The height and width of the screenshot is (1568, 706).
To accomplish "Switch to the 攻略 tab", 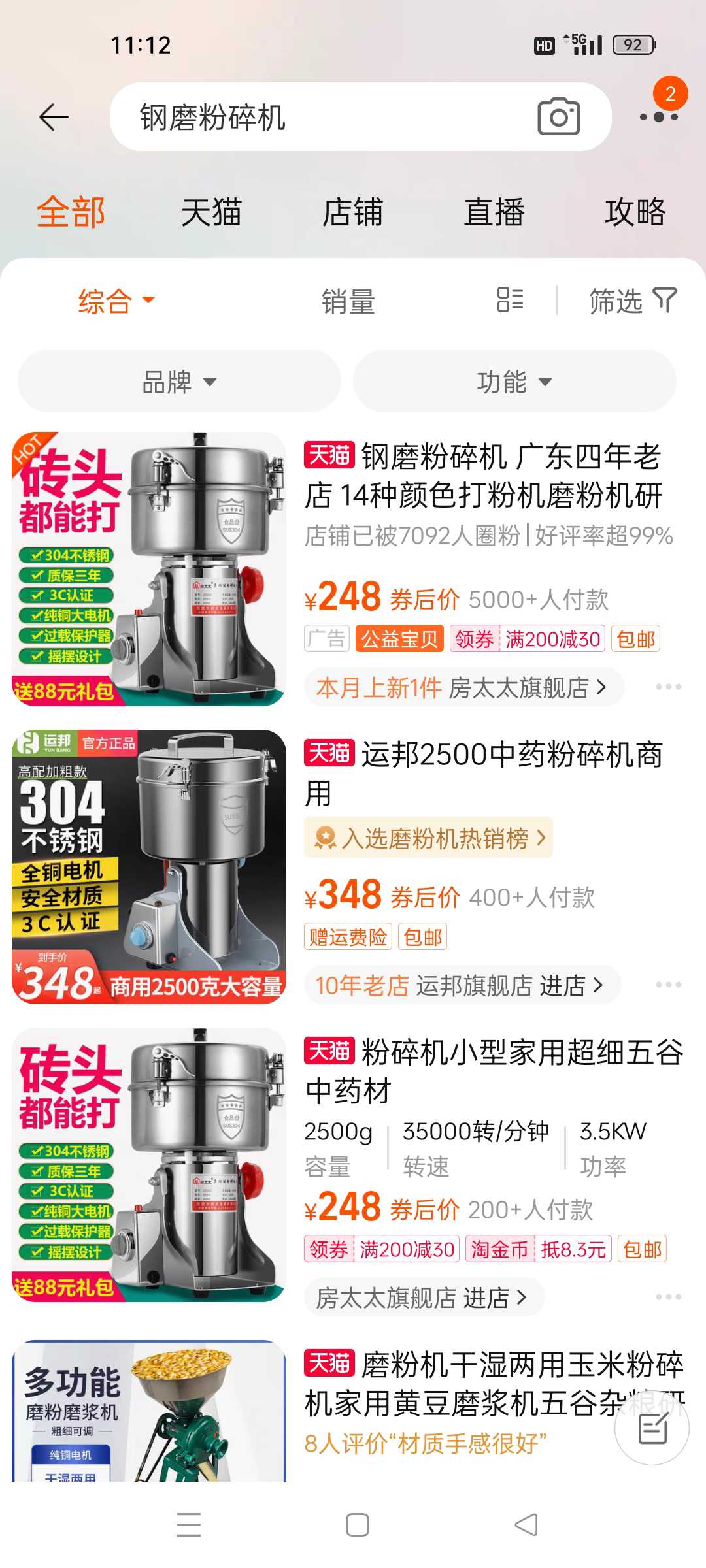I will 635,212.
